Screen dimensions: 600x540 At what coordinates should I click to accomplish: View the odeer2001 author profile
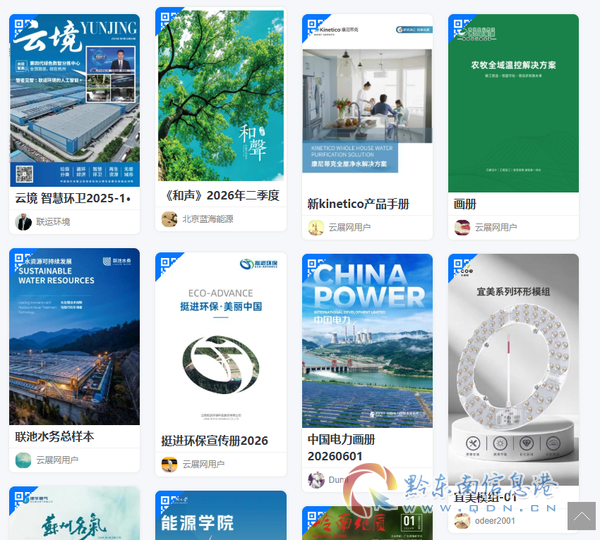pyautogui.click(x=485, y=521)
